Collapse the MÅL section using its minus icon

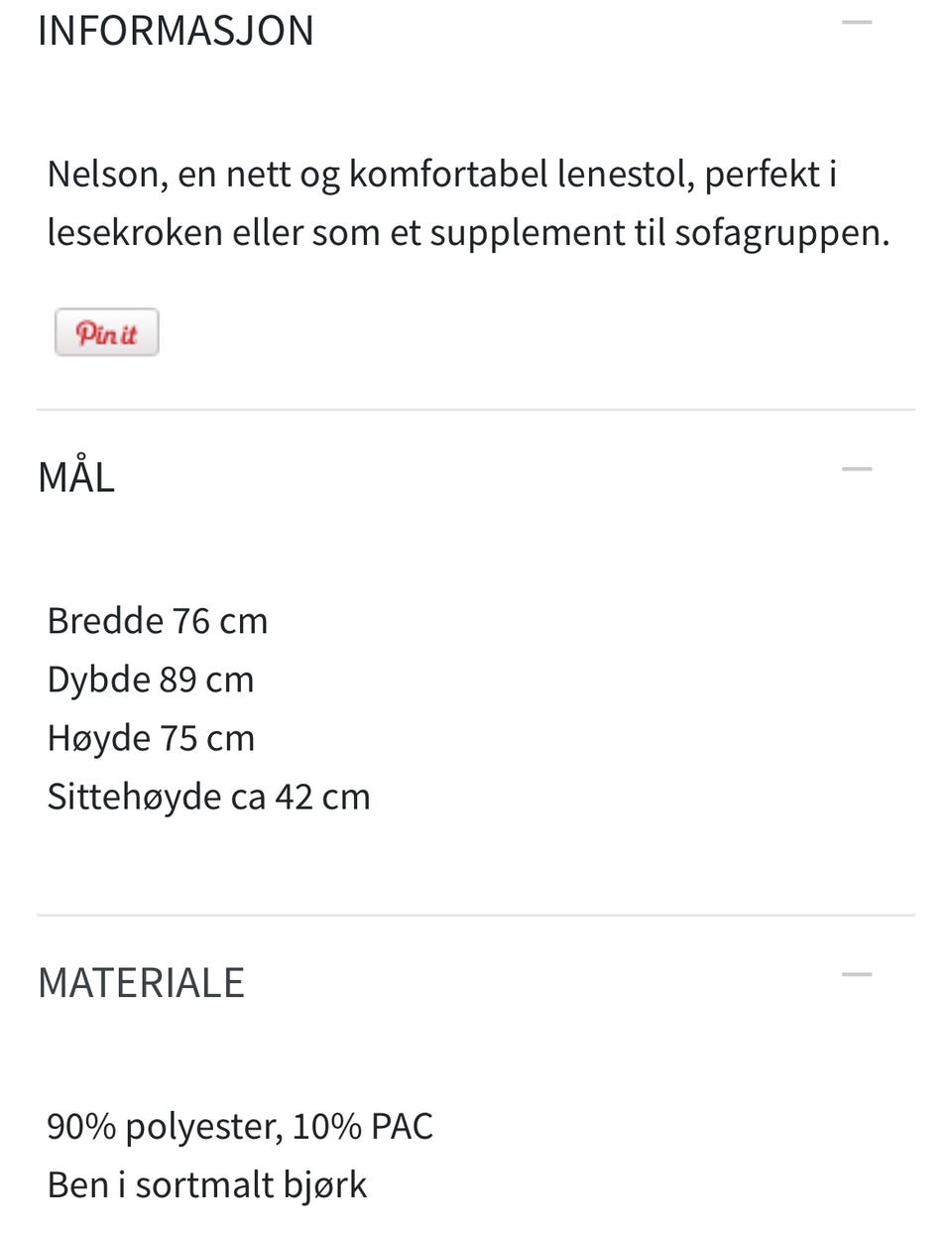tap(857, 468)
